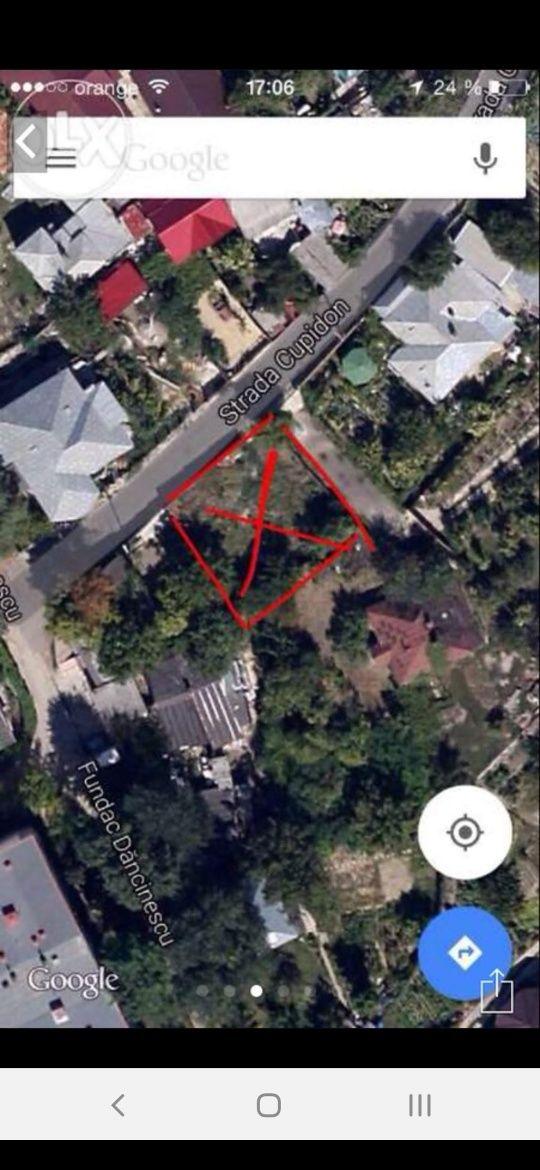Share this listing photo
The width and height of the screenshot is (540, 1170).
tap(497, 993)
